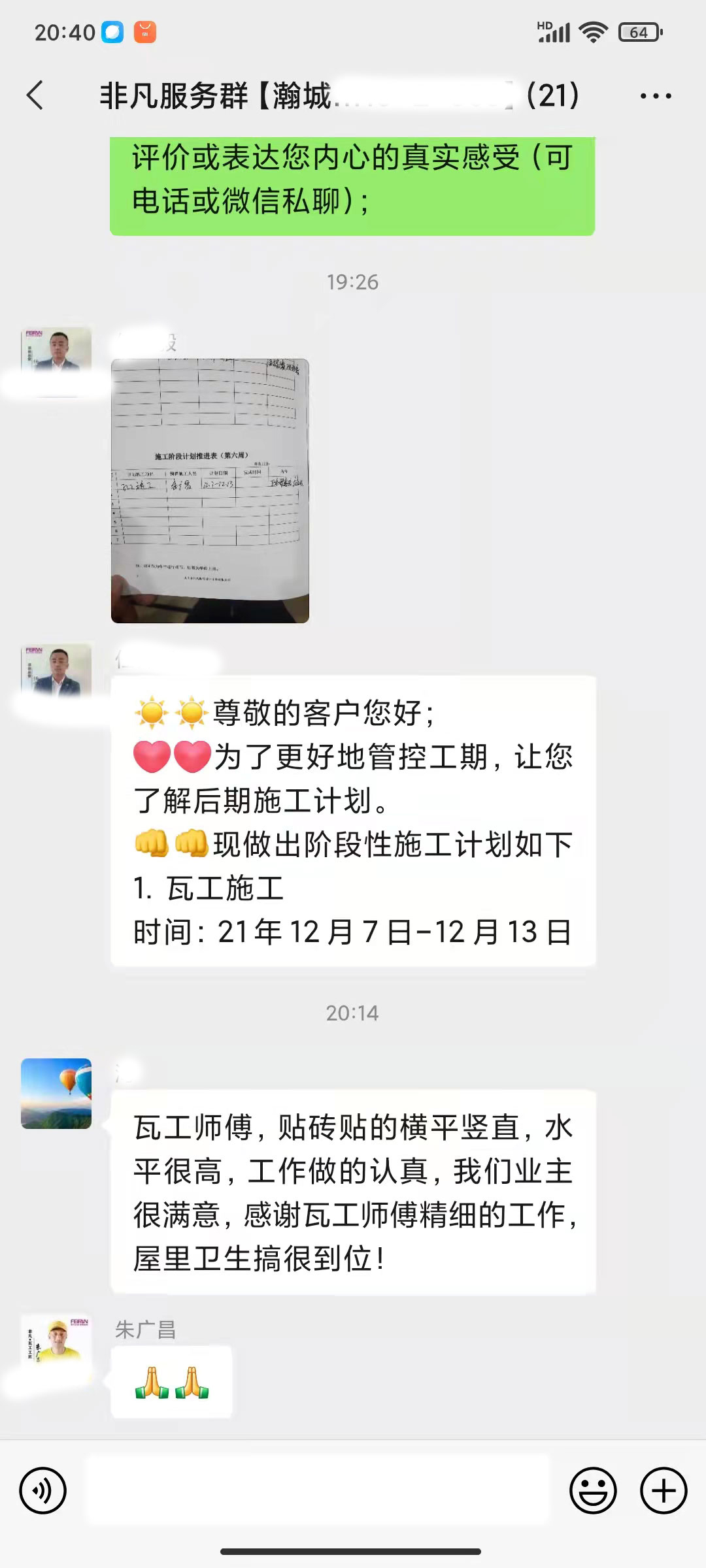Open the hot air balloon avatar profile

click(x=56, y=1094)
